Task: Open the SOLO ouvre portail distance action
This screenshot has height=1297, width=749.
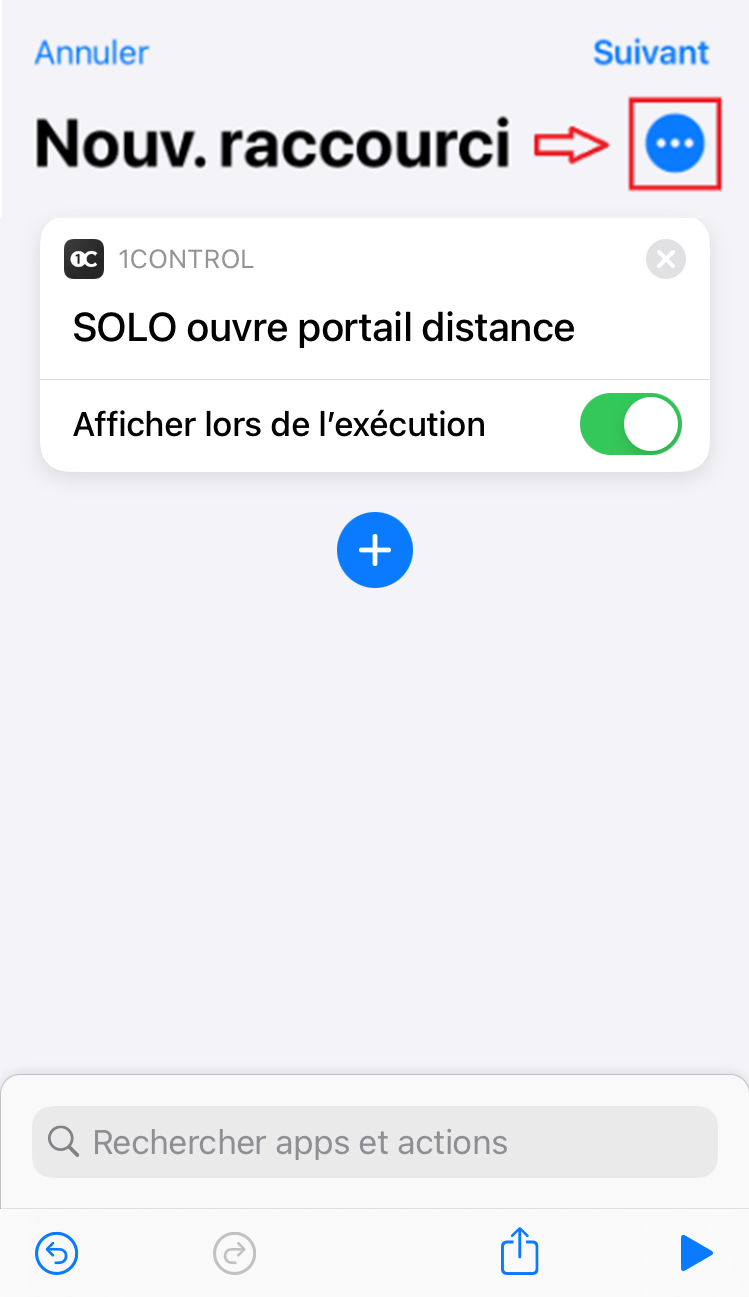Action: click(324, 328)
